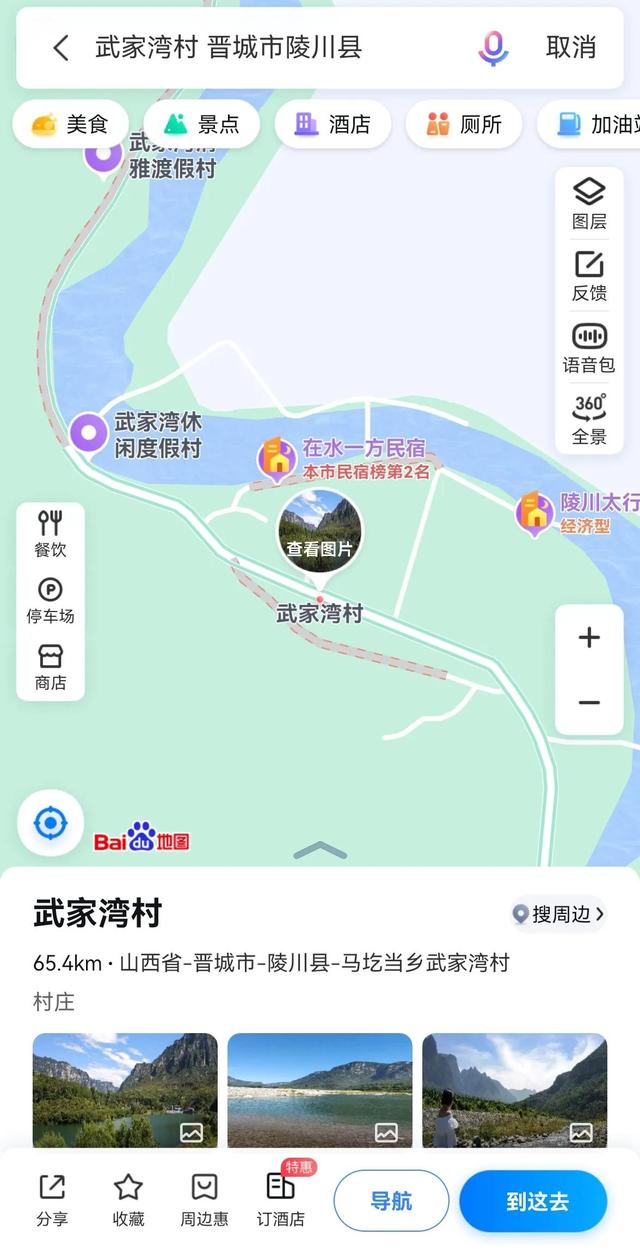Viewport: 640px width, 1254px height.
Task: View photos via 查看图片 map marker
Action: click(320, 532)
